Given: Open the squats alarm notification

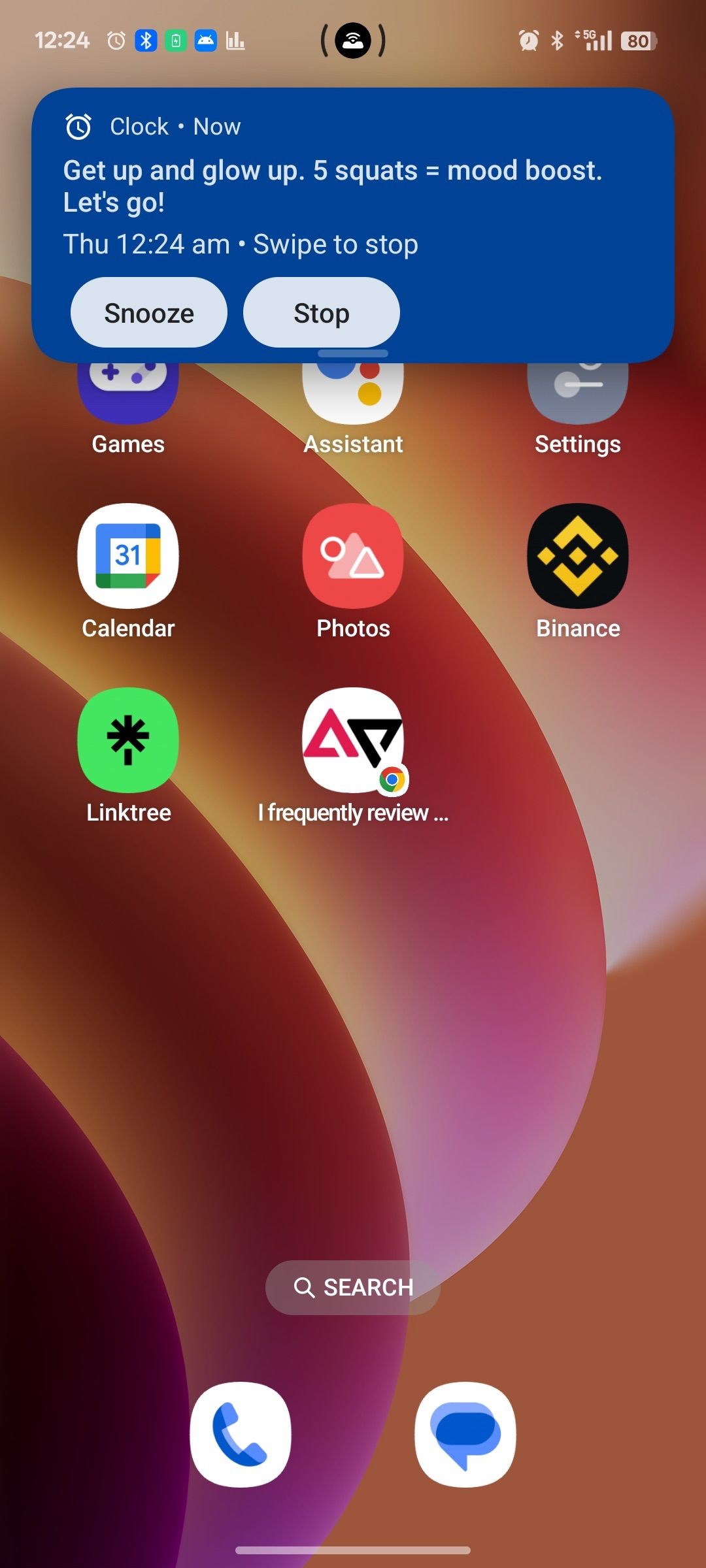Looking at the screenshot, I should (353, 186).
